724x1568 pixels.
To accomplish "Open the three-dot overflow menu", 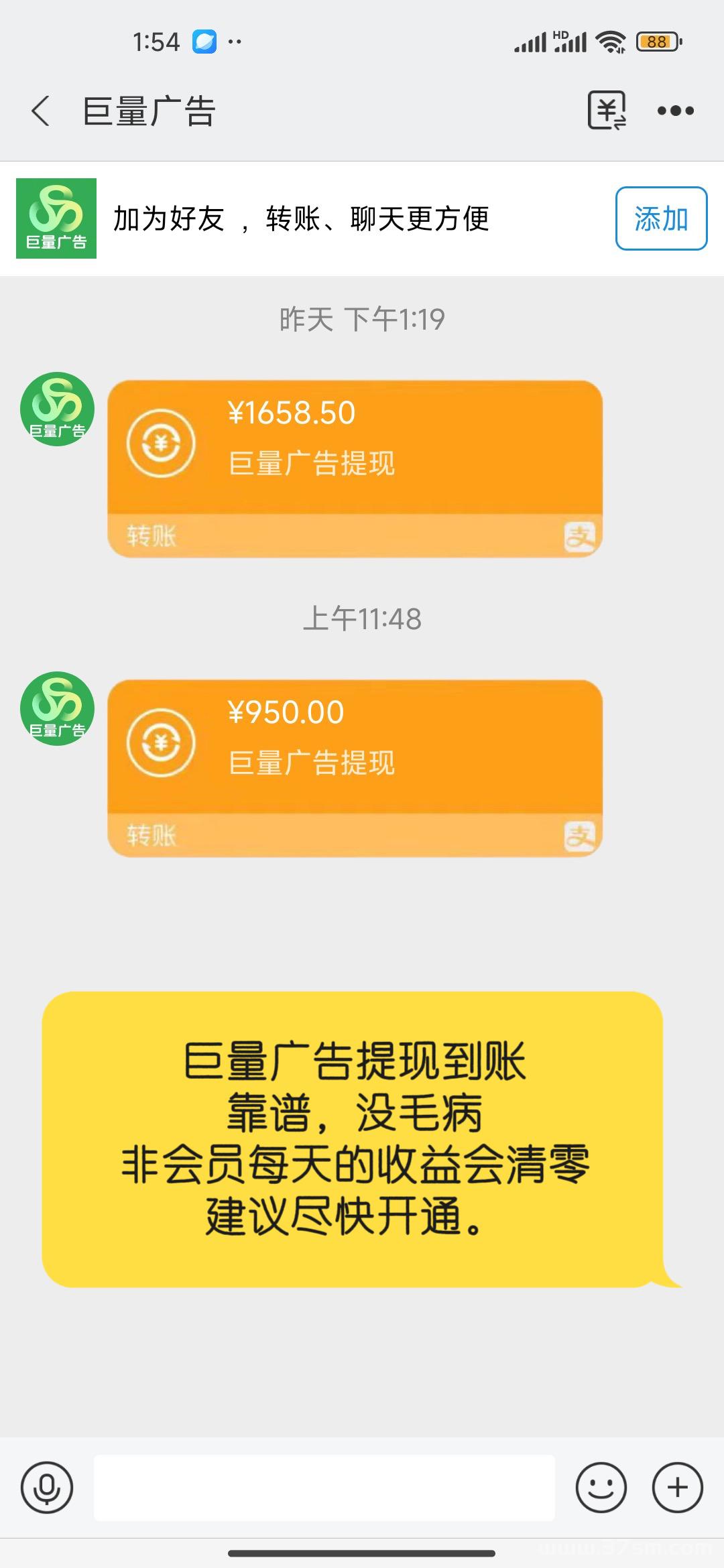I will 676,111.
